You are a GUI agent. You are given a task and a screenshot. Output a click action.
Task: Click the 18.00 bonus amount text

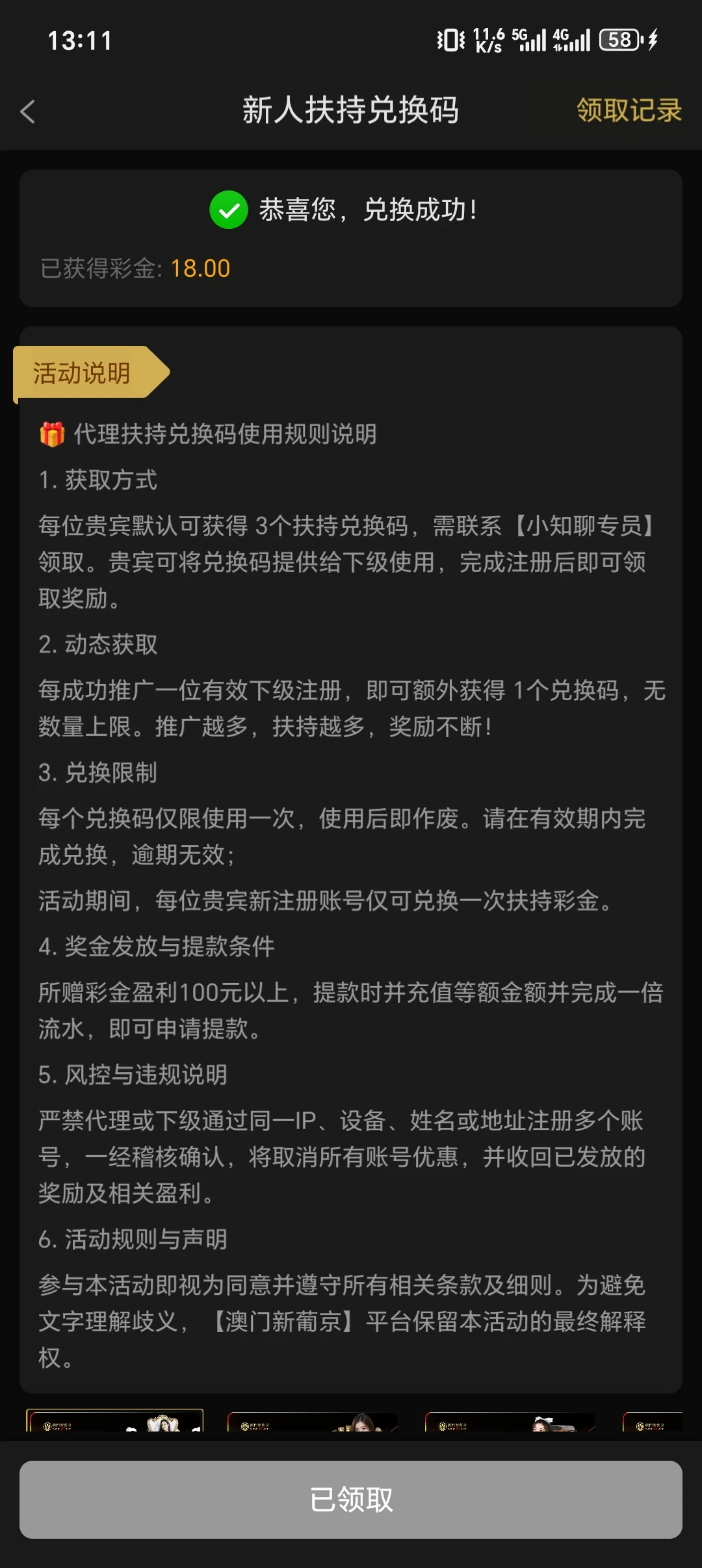(199, 268)
